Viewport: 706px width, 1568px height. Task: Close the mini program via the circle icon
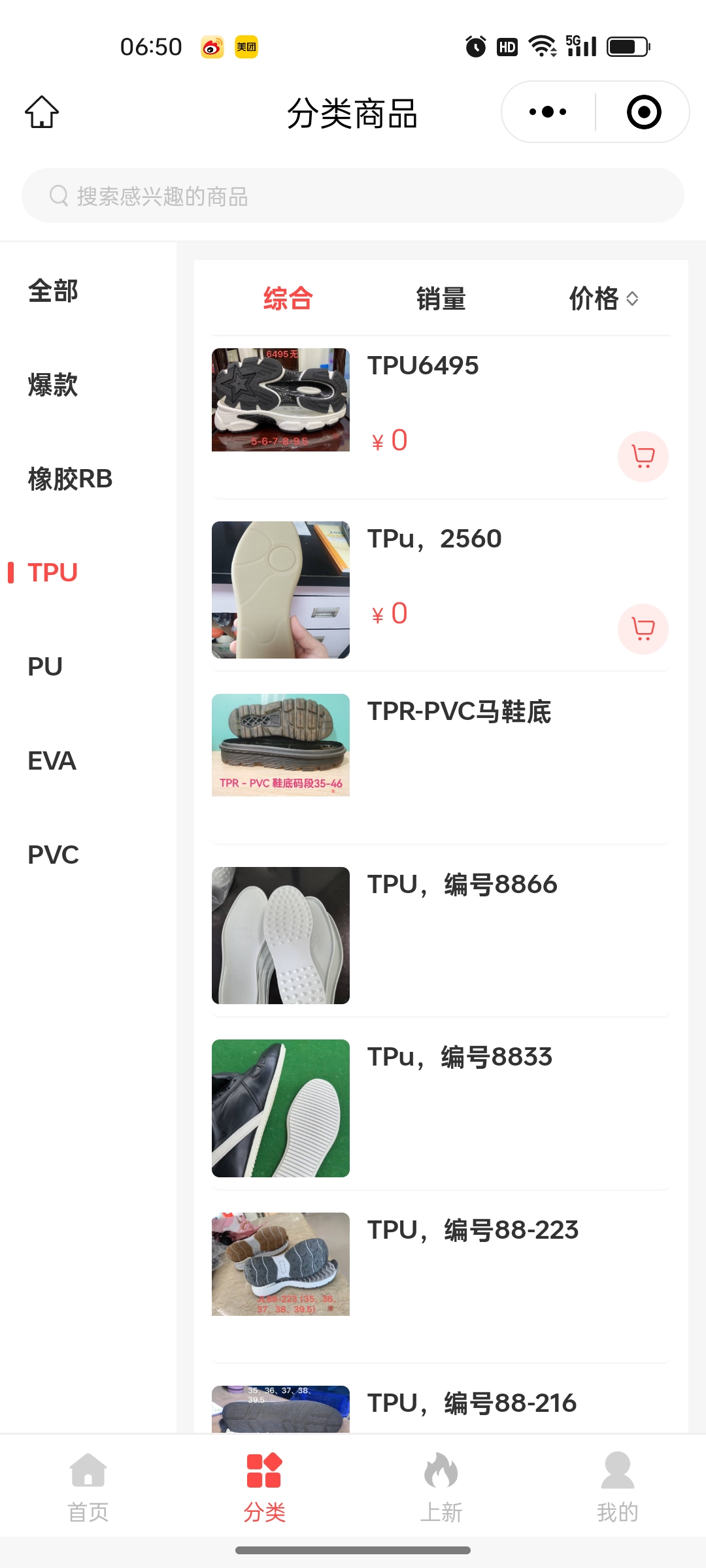pyautogui.click(x=643, y=112)
